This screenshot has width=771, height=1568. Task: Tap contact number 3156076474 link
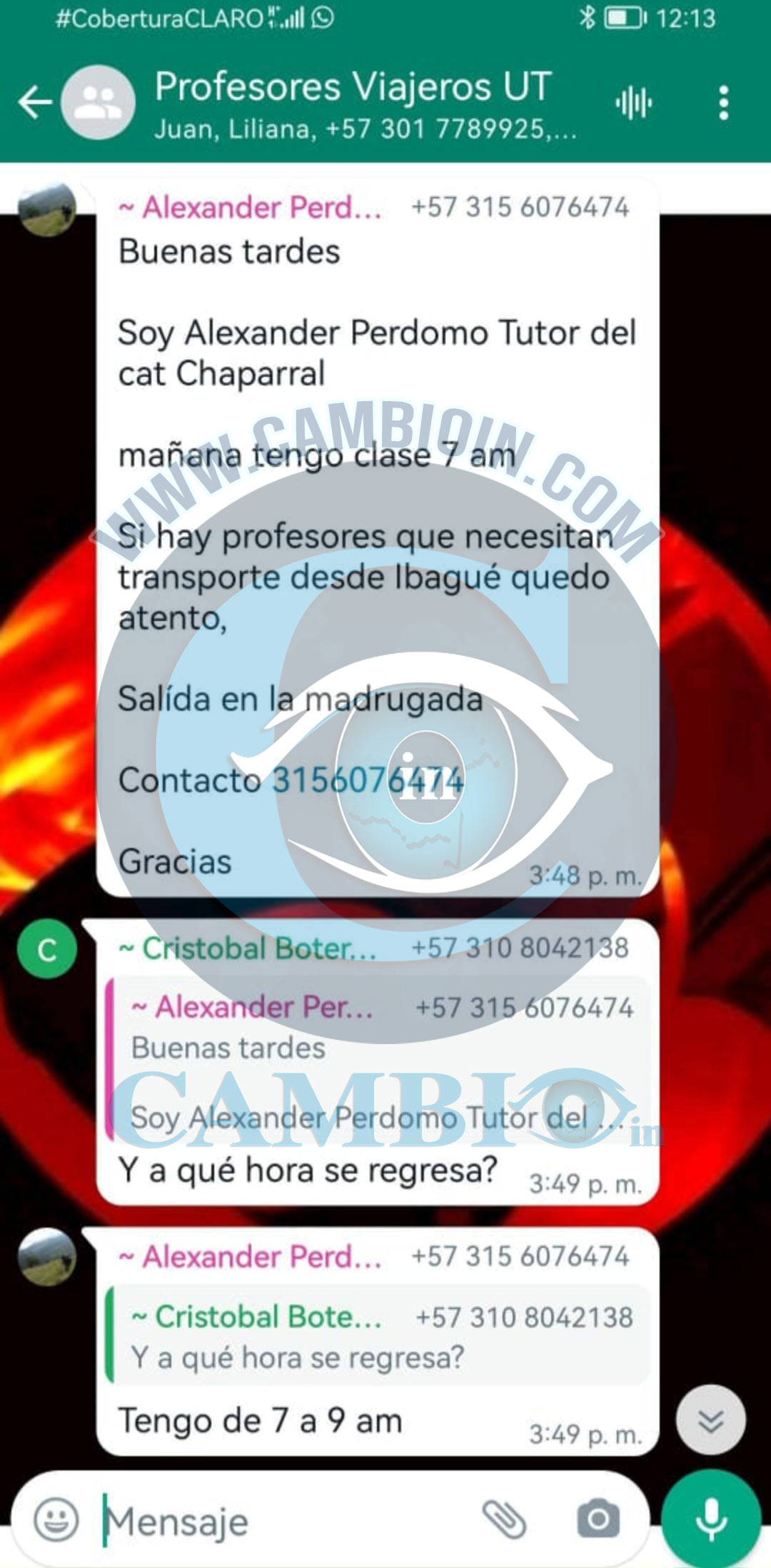pyautogui.click(x=368, y=780)
